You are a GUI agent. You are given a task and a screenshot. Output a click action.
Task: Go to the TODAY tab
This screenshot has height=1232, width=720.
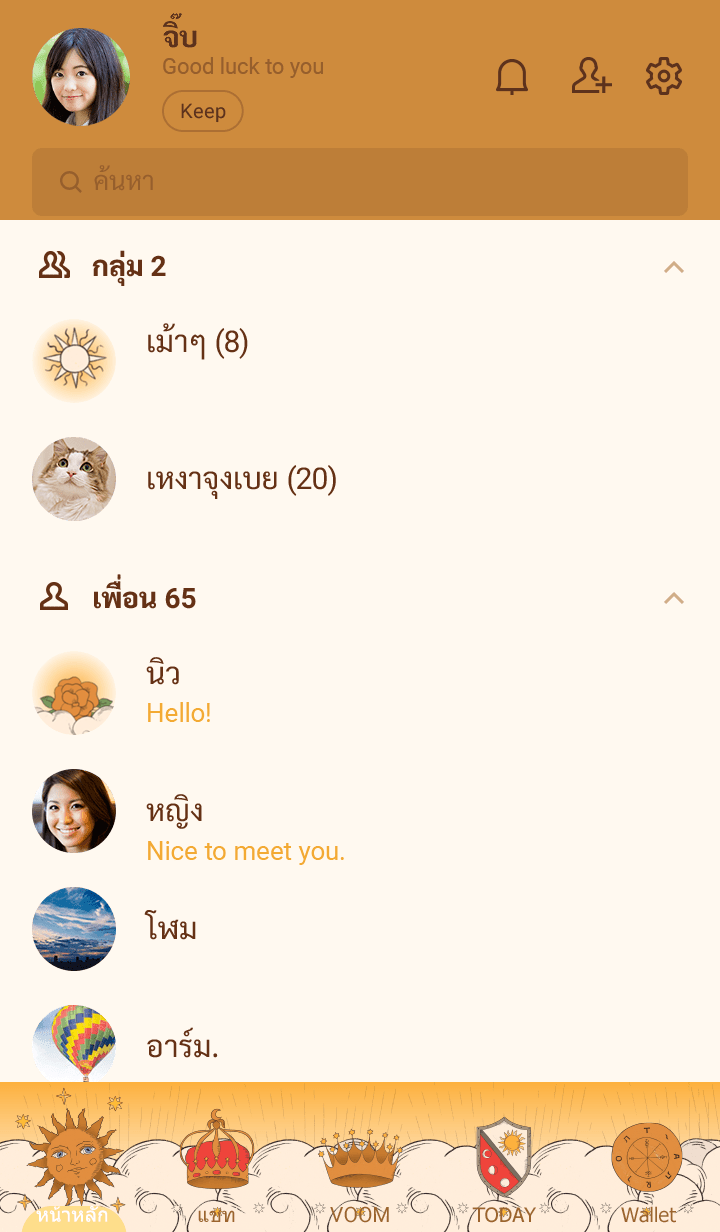(504, 1170)
